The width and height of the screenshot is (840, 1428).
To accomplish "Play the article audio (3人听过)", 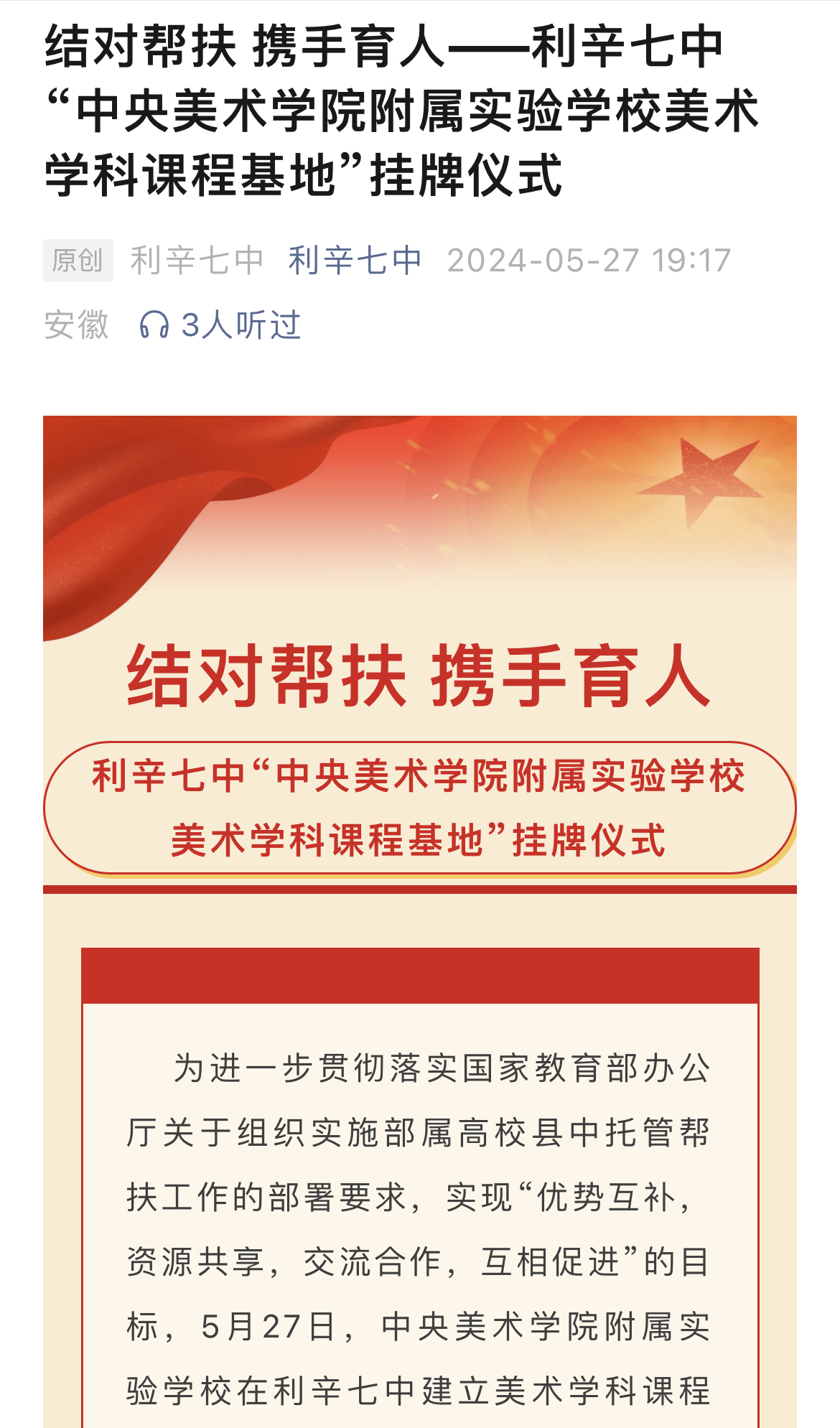I will coord(220,325).
